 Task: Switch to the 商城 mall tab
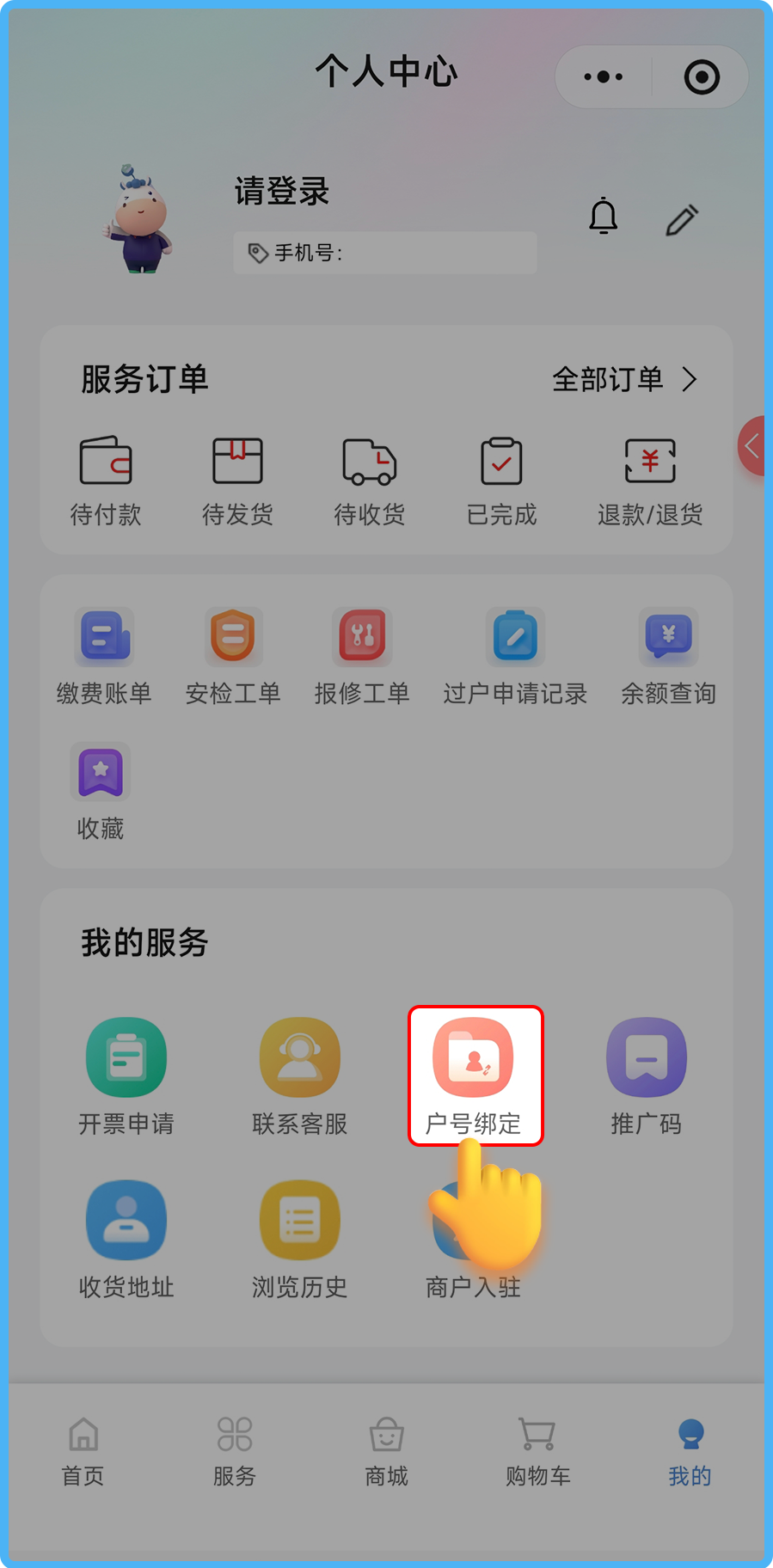[x=387, y=1451]
